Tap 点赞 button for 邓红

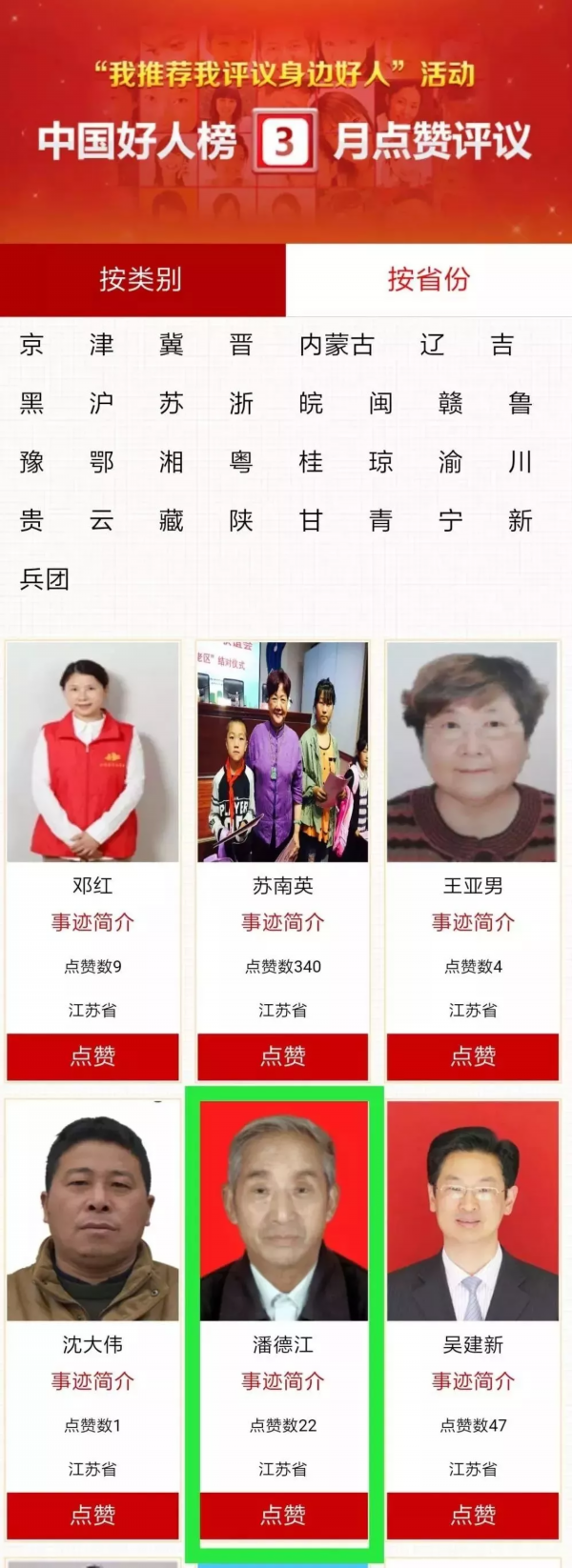coord(92,1055)
